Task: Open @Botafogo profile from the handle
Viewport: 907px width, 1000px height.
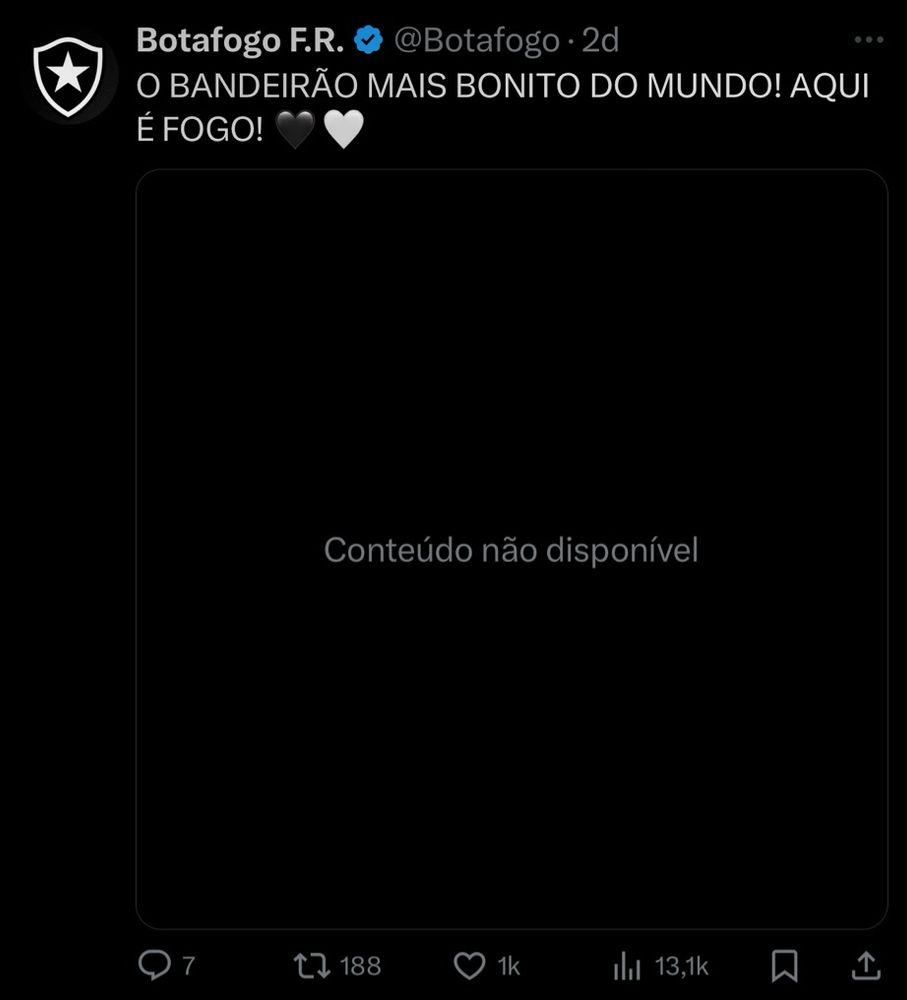Action: pos(476,40)
